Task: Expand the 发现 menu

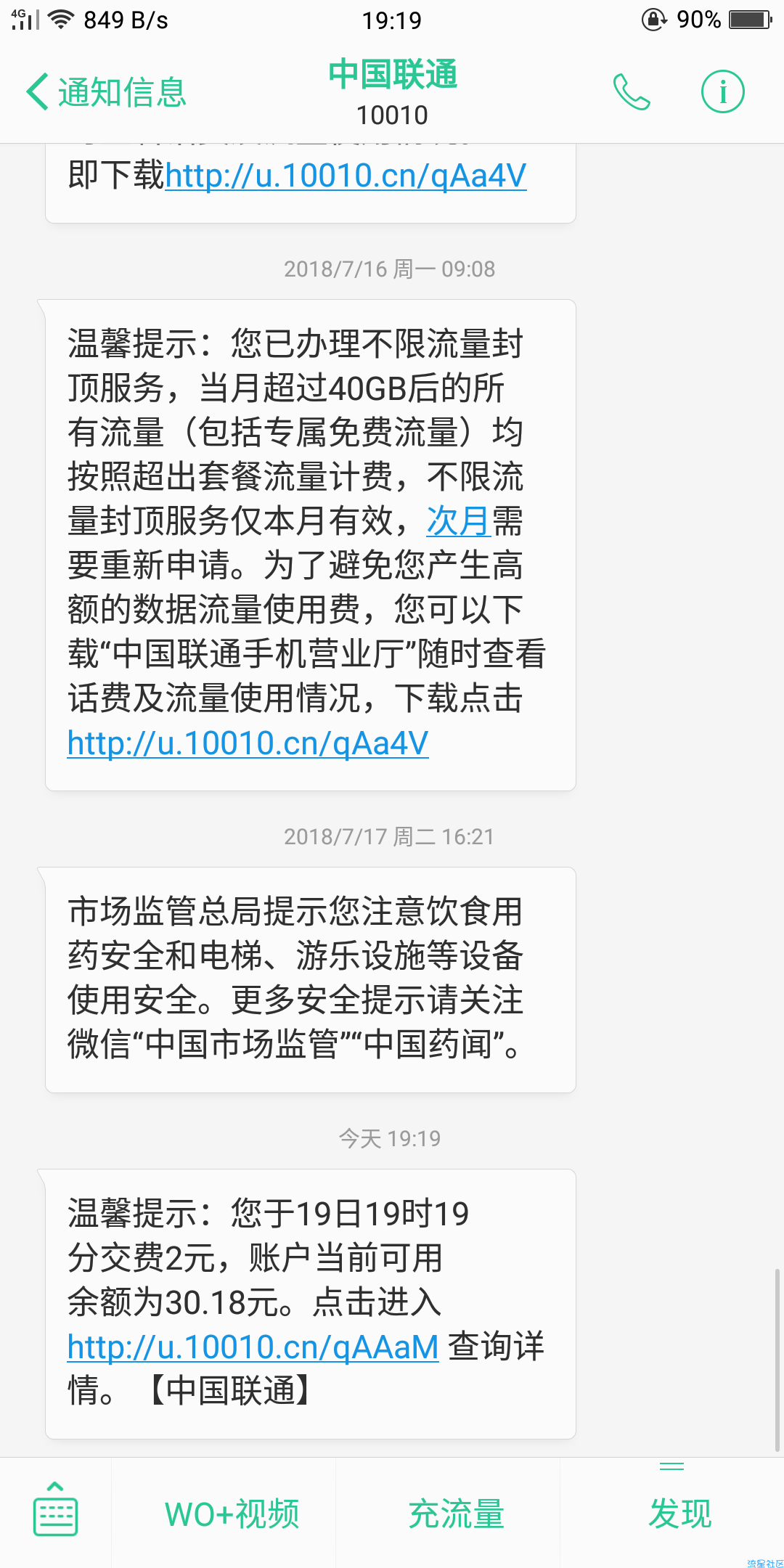Action: pyautogui.click(x=679, y=1513)
